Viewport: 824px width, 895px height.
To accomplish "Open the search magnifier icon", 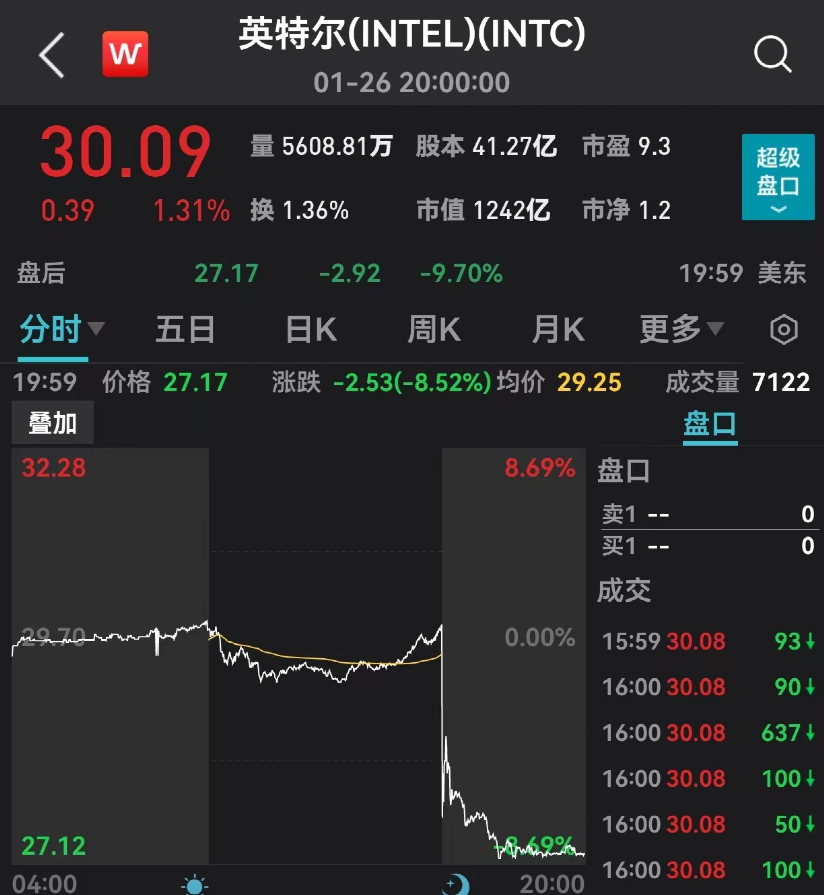I will click(x=771, y=55).
